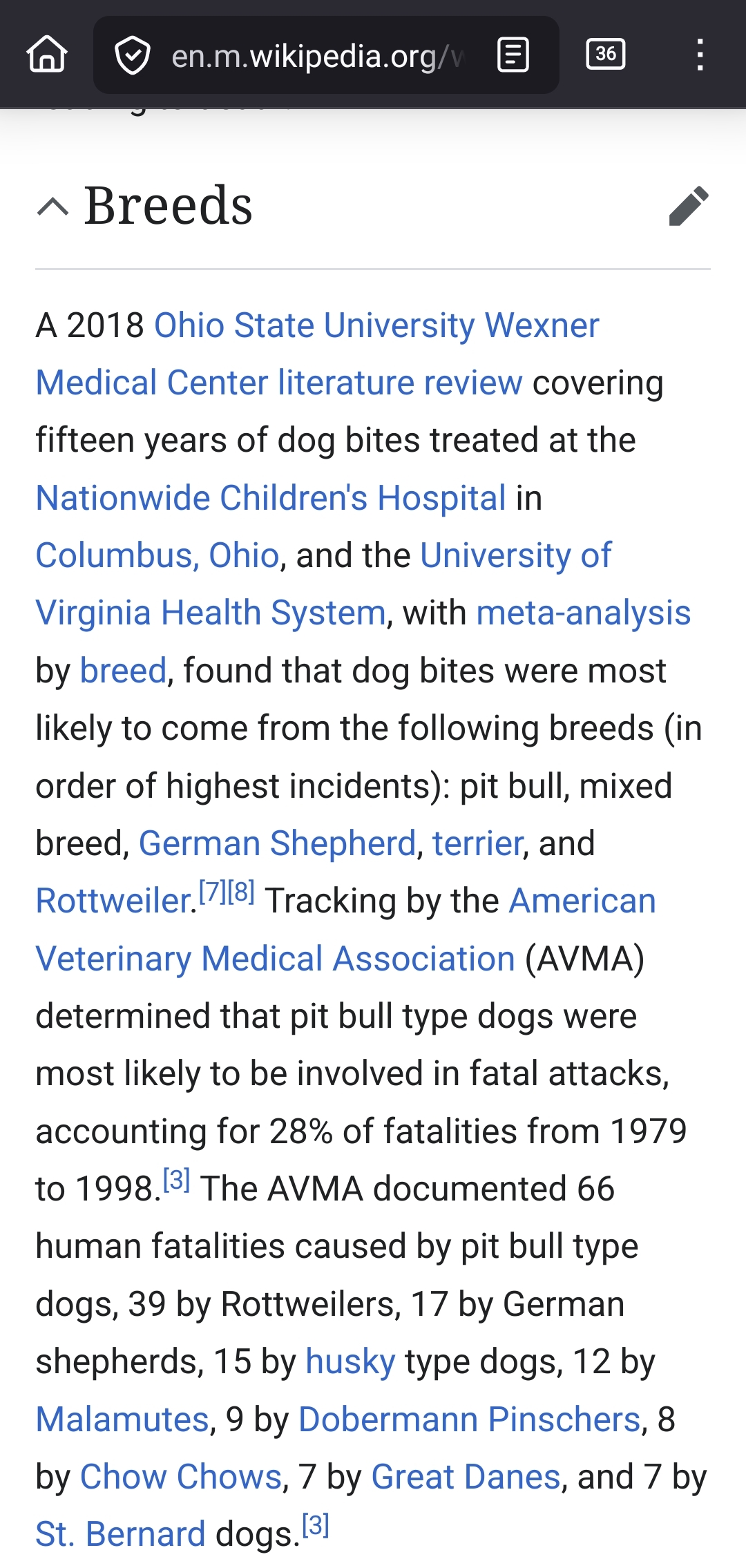Open the Nationwide Children's Hospital link

point(271,498)
